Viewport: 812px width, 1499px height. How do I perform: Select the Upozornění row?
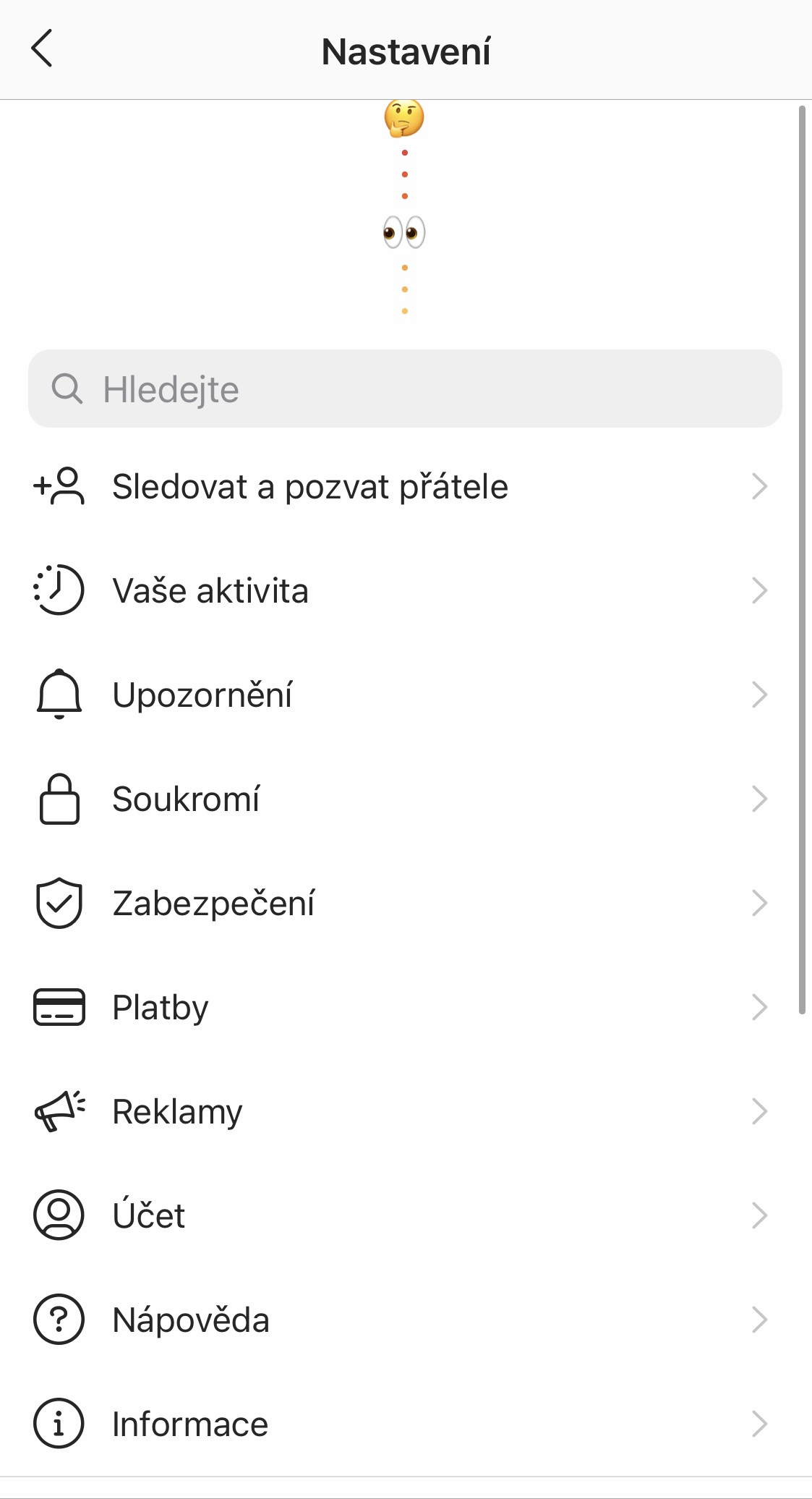202,695
